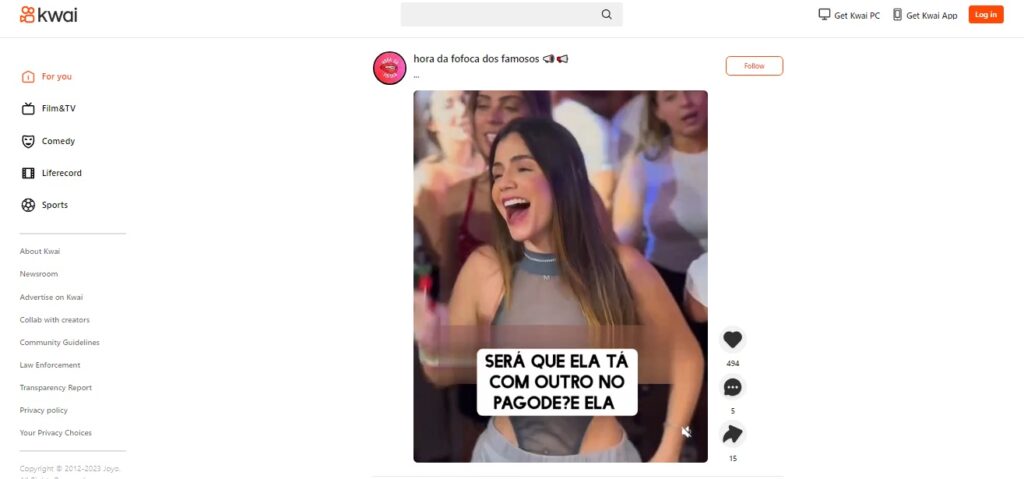The image size is (1024, 479).
Task: Select the For you tab
Action: (x=56, y=77)
